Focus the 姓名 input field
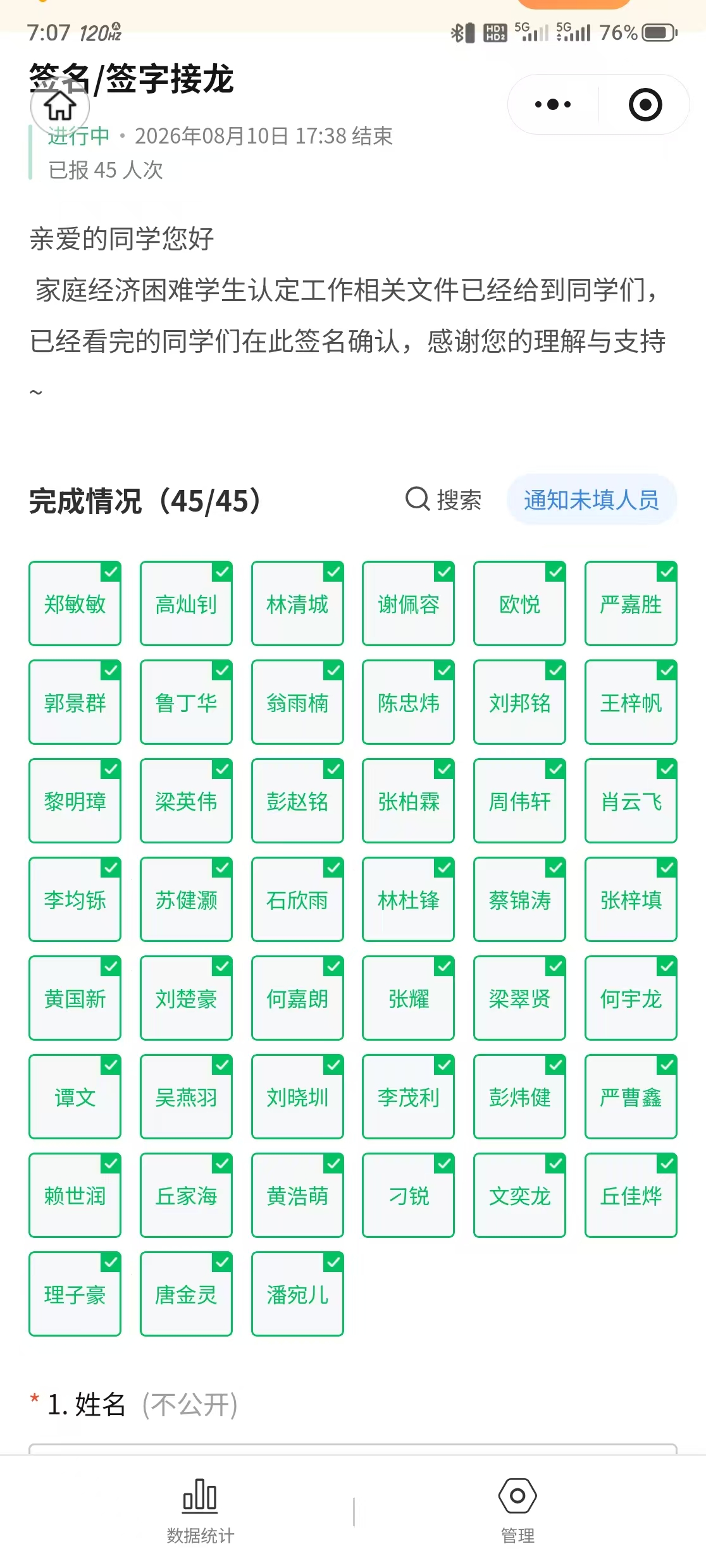The height and width of the screenshot is (1568, 706). [x=353, y=1449]
